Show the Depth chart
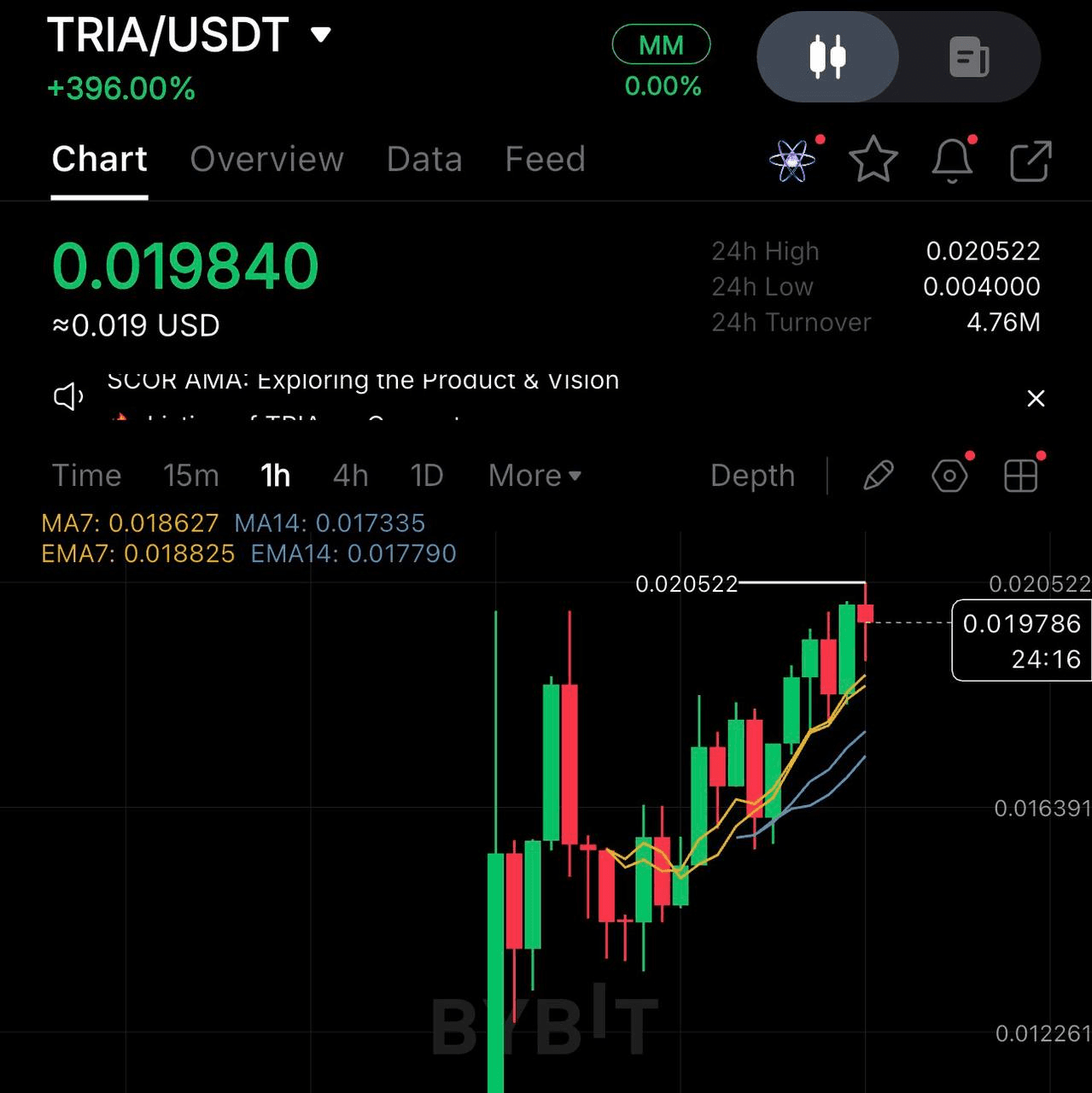Screen dimensions: 1092x1093 pyautogui.click(x=752, y=476)
